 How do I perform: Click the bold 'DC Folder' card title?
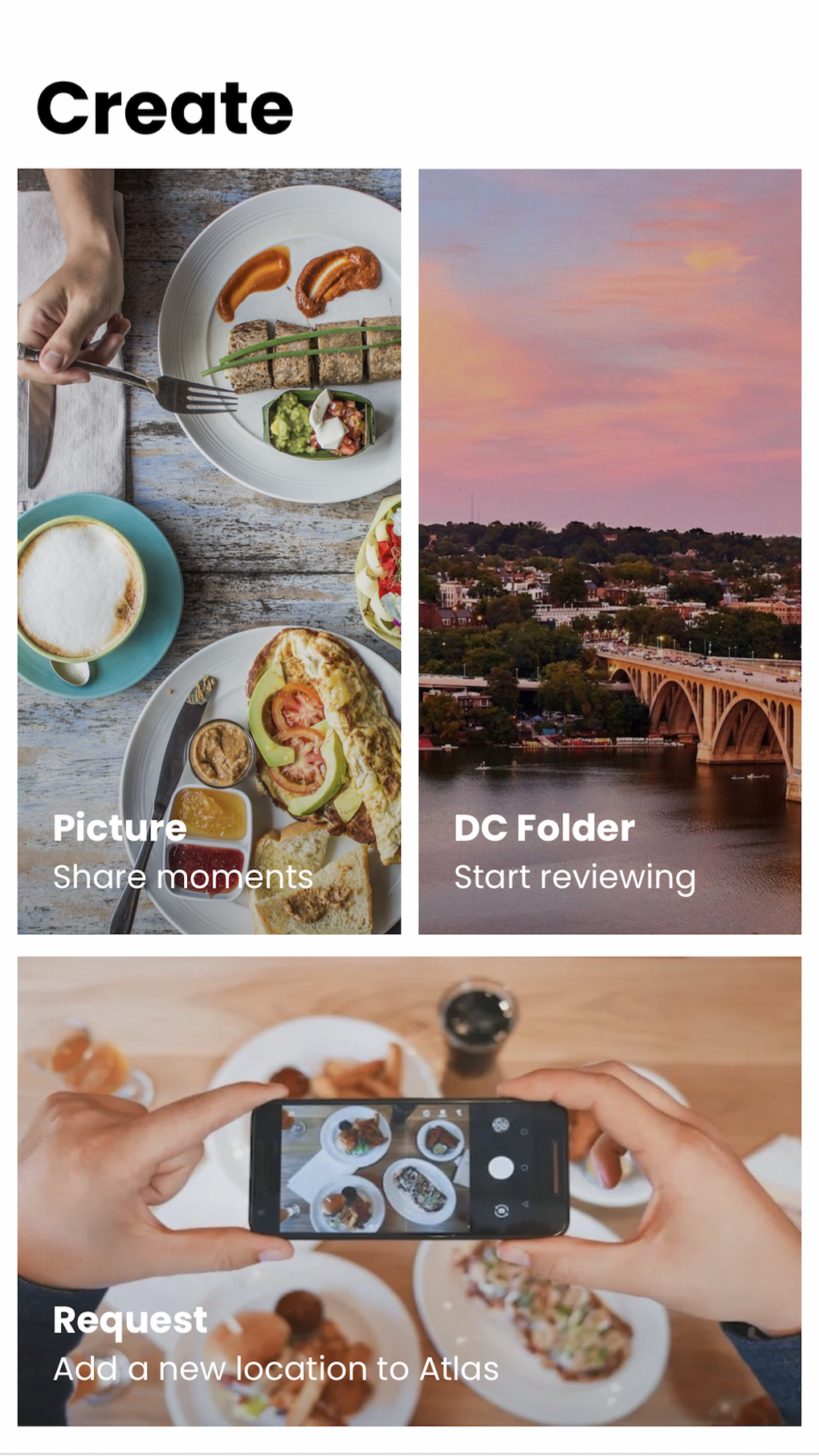tap(543, 829)
